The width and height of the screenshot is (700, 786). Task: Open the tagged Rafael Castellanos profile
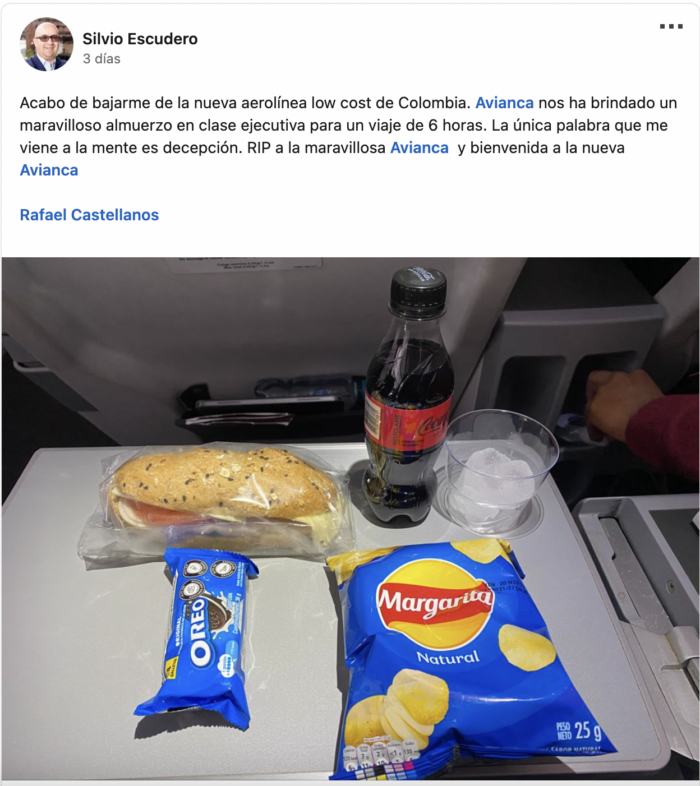click(x=89, y=215)
